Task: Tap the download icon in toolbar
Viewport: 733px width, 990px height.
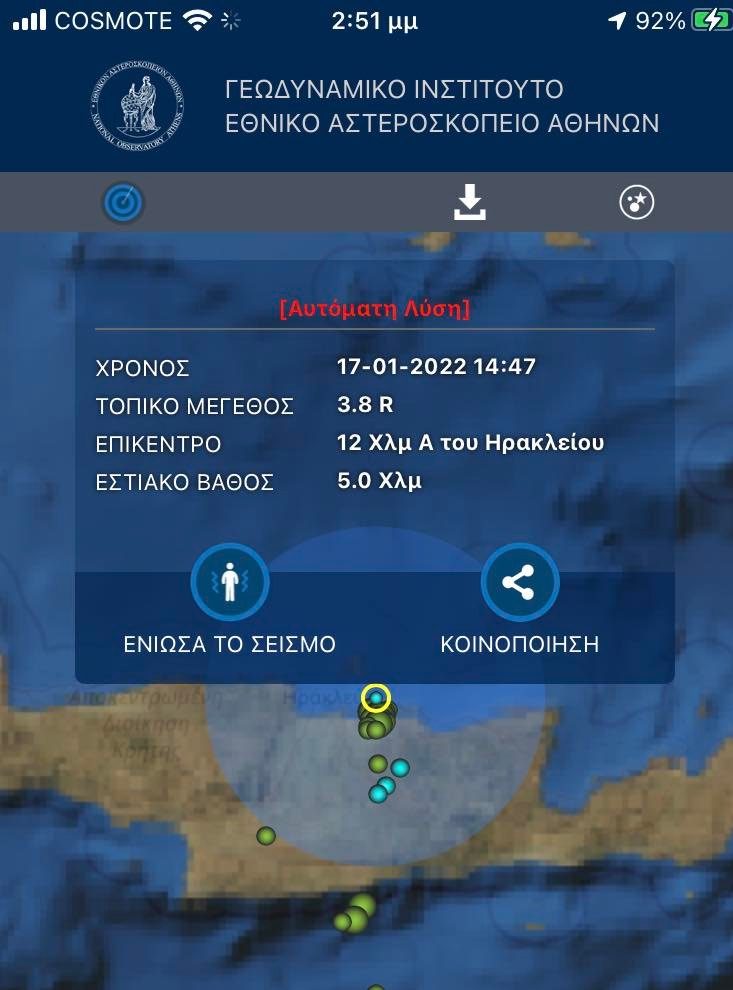Action: point(469,203)
